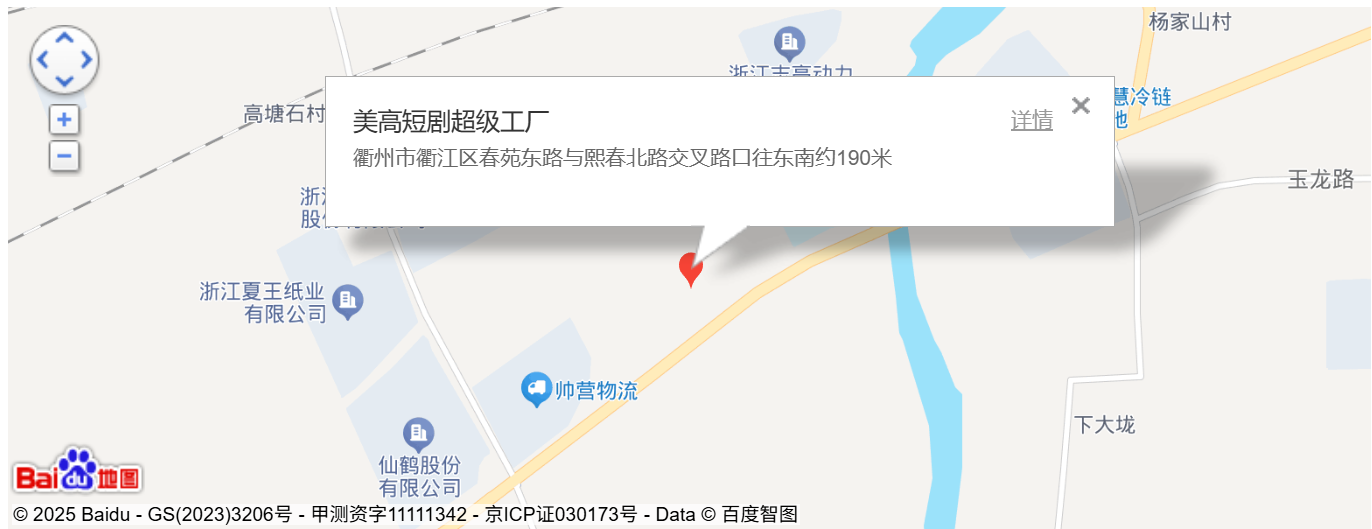Pan map down with bottom arrow
Image resolution: width=1372 pixels, height=529 pixels.
pos(64,81)
